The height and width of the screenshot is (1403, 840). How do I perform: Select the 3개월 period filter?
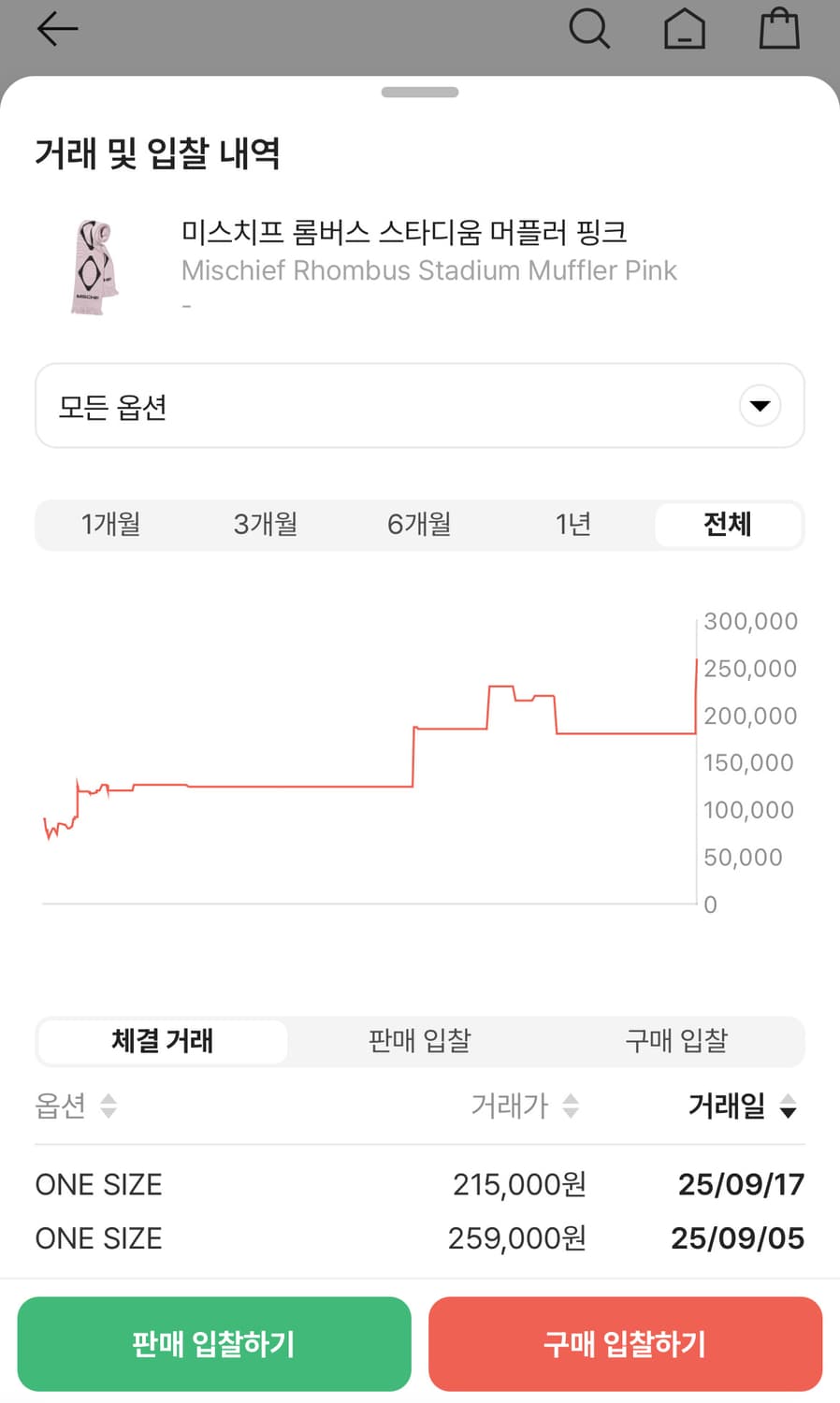pos(265,525)
